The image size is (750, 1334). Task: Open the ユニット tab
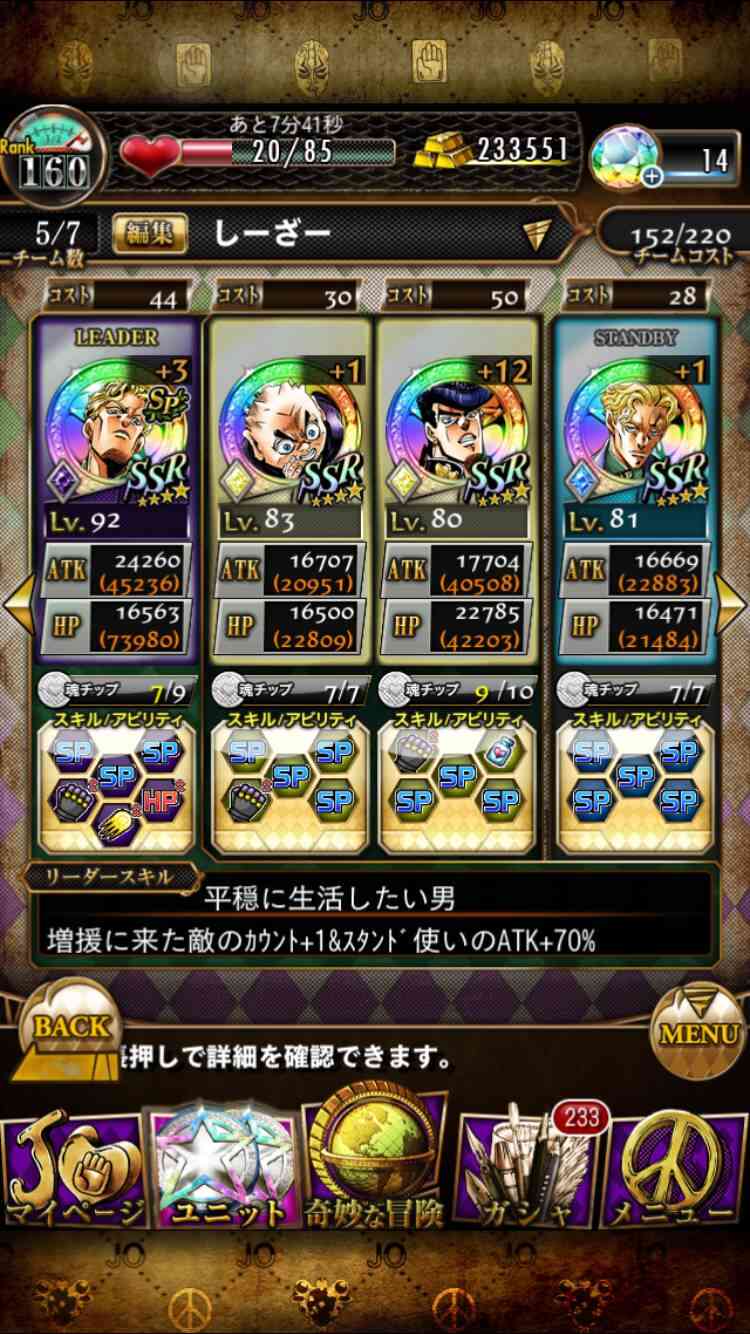point(225,1170)
